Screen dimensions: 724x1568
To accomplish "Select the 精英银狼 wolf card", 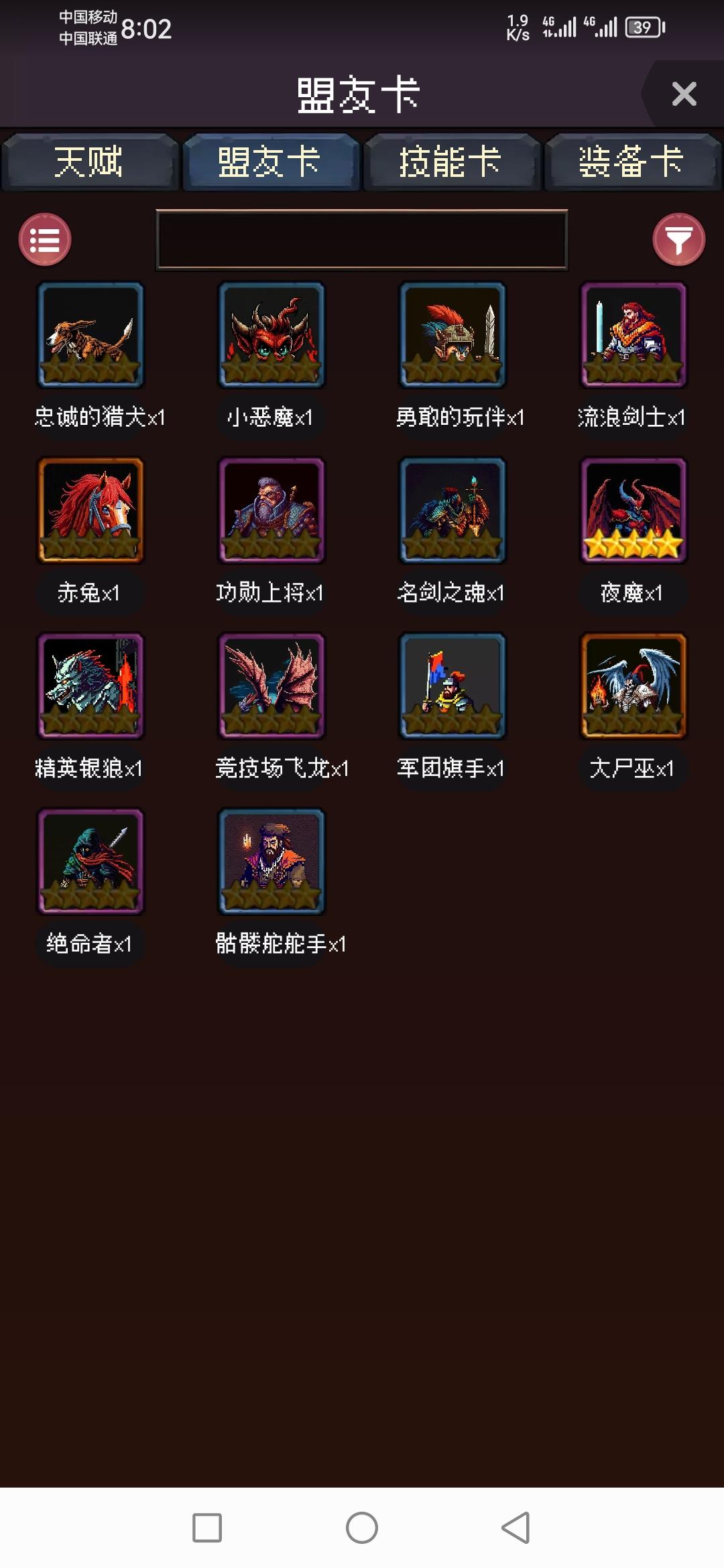I will pyautogui.click(x=90, y=687).
